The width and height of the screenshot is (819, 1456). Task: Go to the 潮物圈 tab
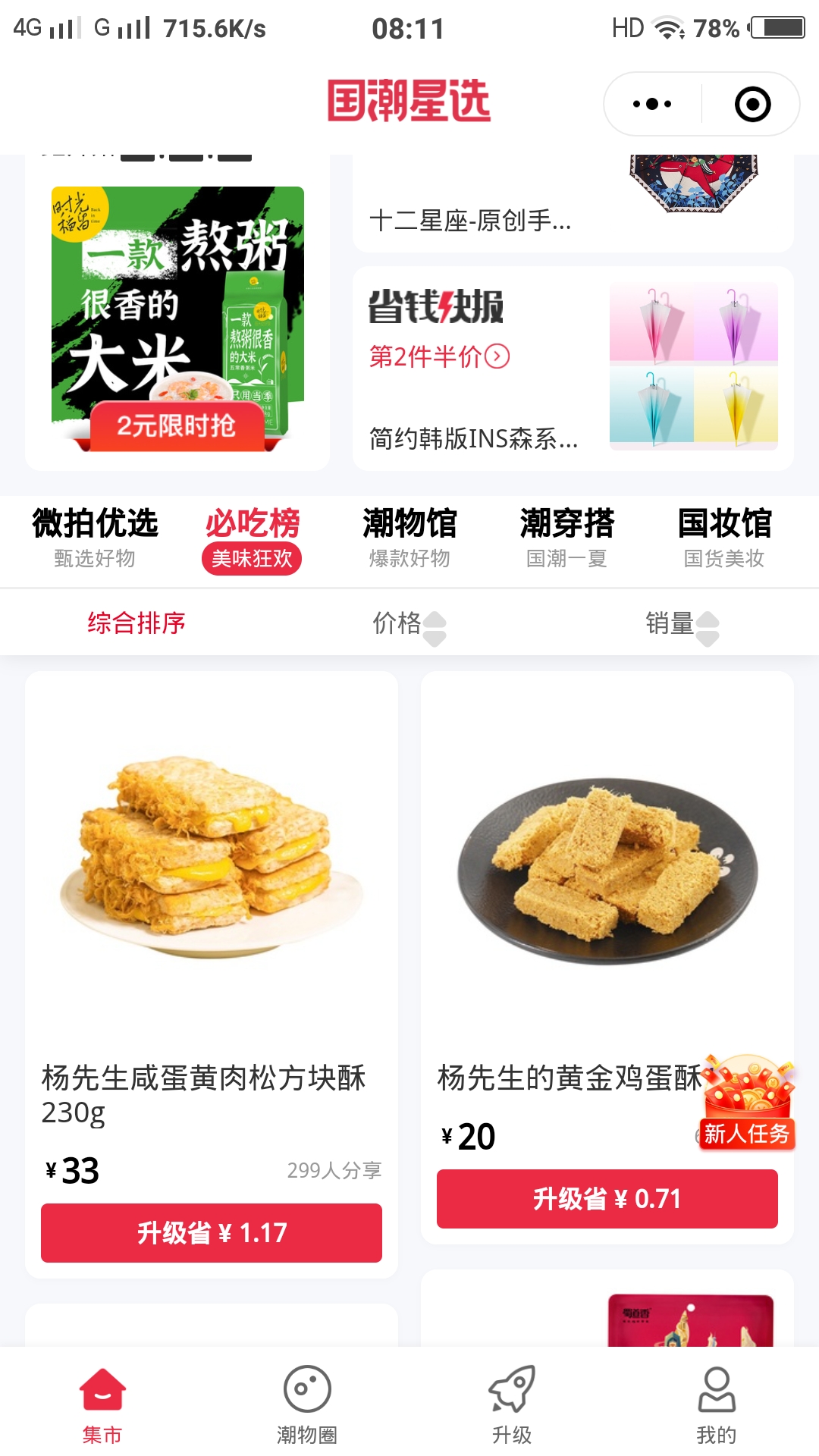(x=307, y=1404)
